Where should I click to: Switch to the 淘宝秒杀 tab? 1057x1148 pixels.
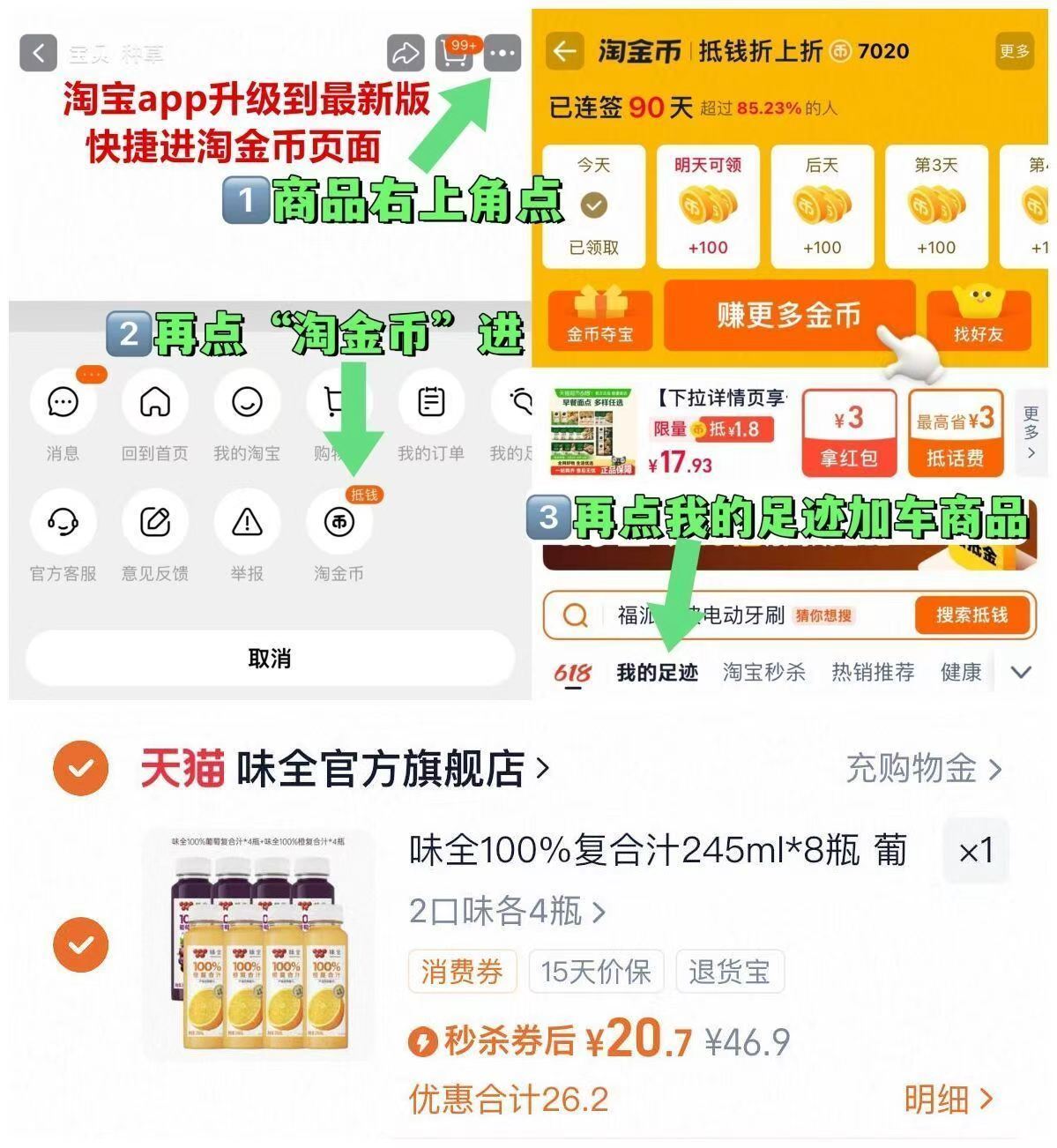click(x=762, y=672)
